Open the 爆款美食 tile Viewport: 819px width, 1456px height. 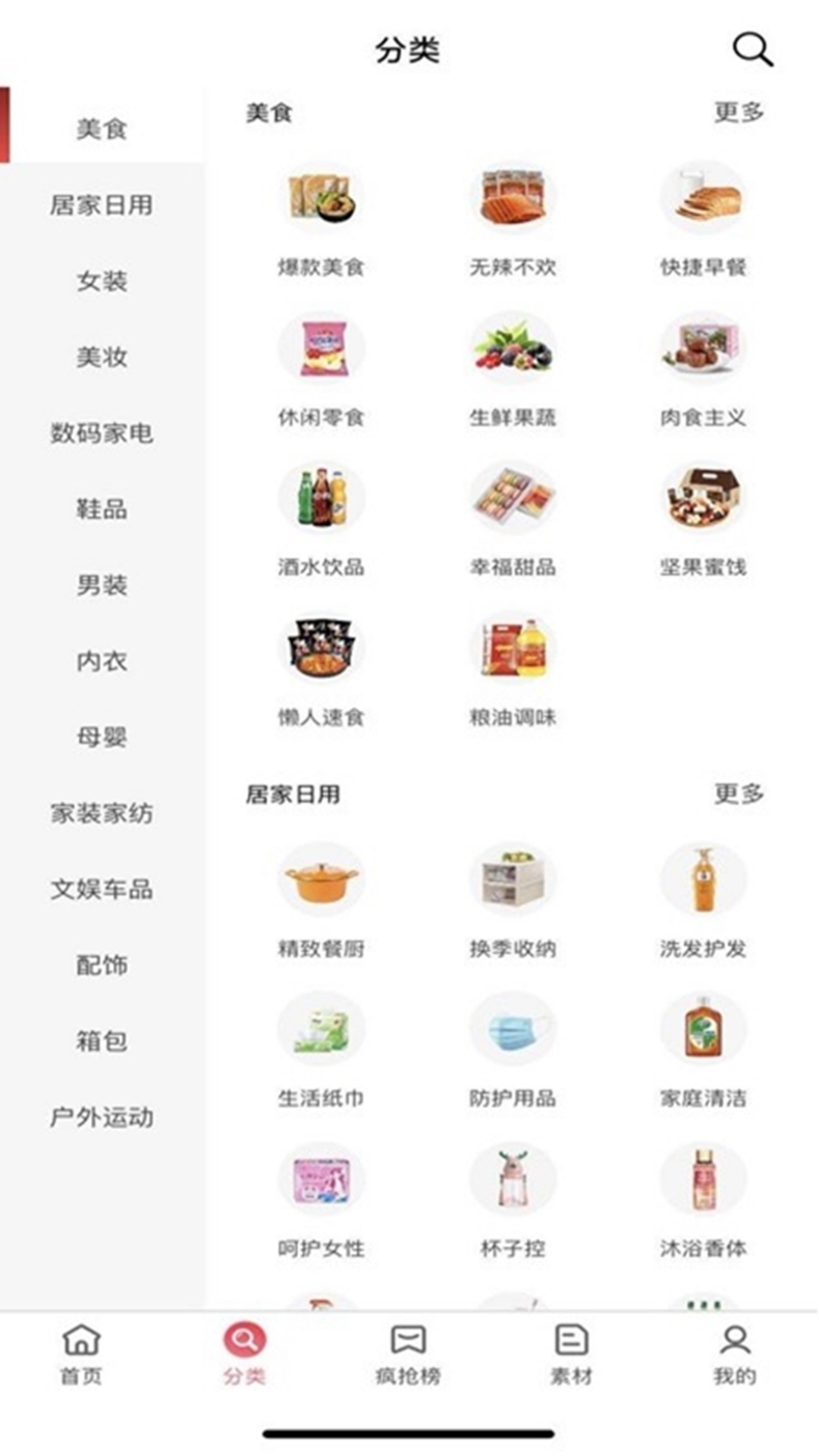322,218
